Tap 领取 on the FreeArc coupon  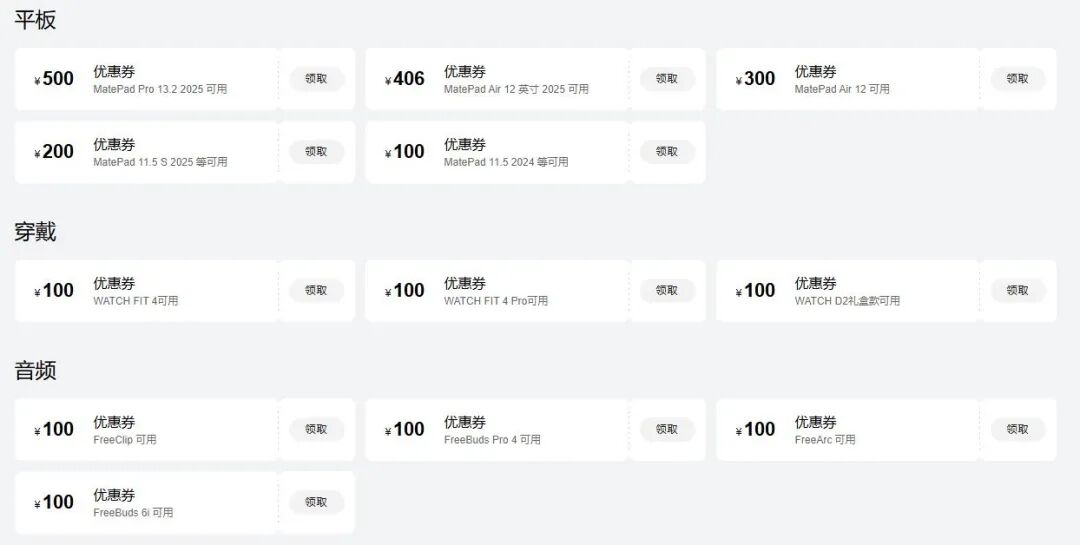(1018, 430)
